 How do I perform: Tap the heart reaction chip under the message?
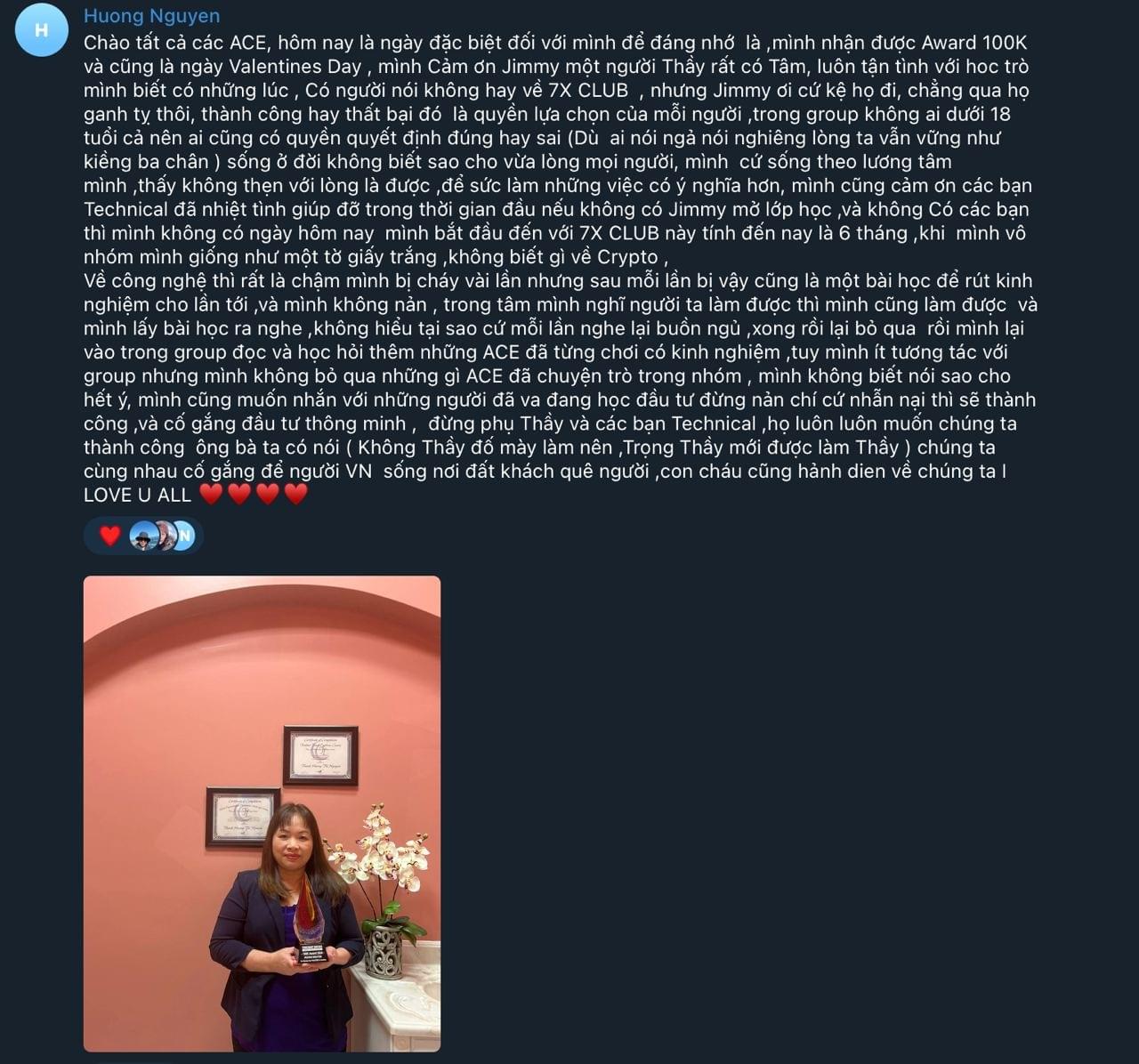(x=110, y=536)
